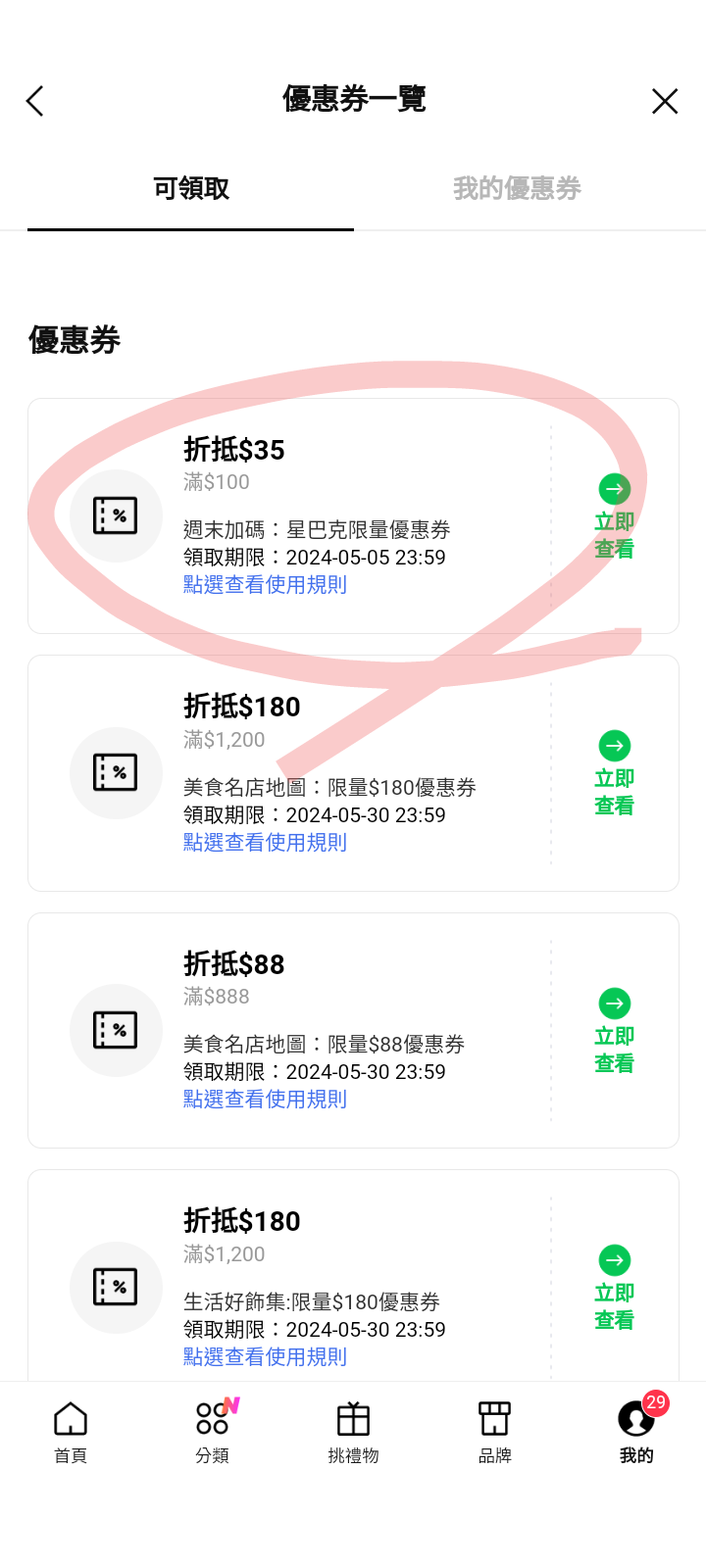Switch to 我的優惠券 tab
Image resolution: width=706 pixels, height=1568 pixels.
tap(517, 188)
